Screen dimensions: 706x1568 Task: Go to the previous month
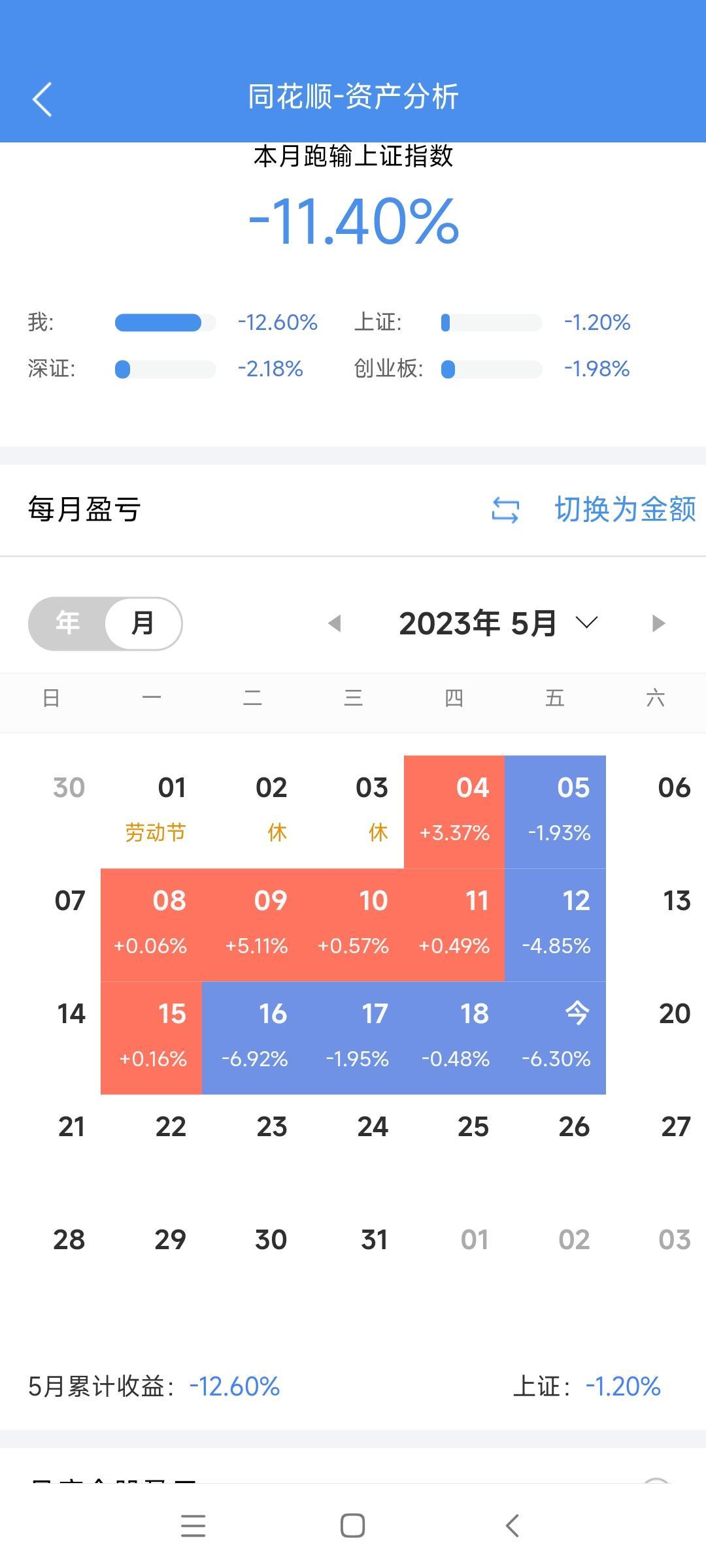point(335,623)
